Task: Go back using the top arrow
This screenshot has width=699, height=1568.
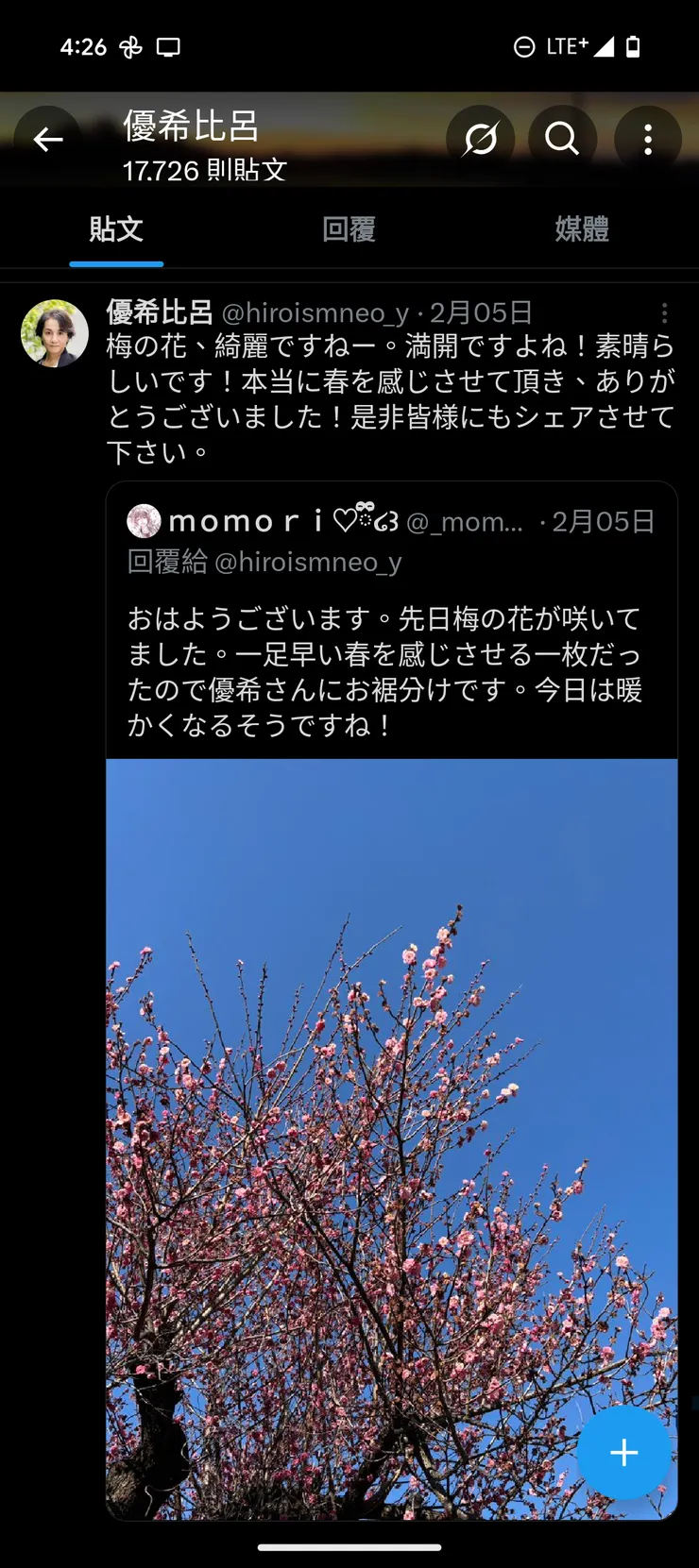Action: (x=47, y=140)
